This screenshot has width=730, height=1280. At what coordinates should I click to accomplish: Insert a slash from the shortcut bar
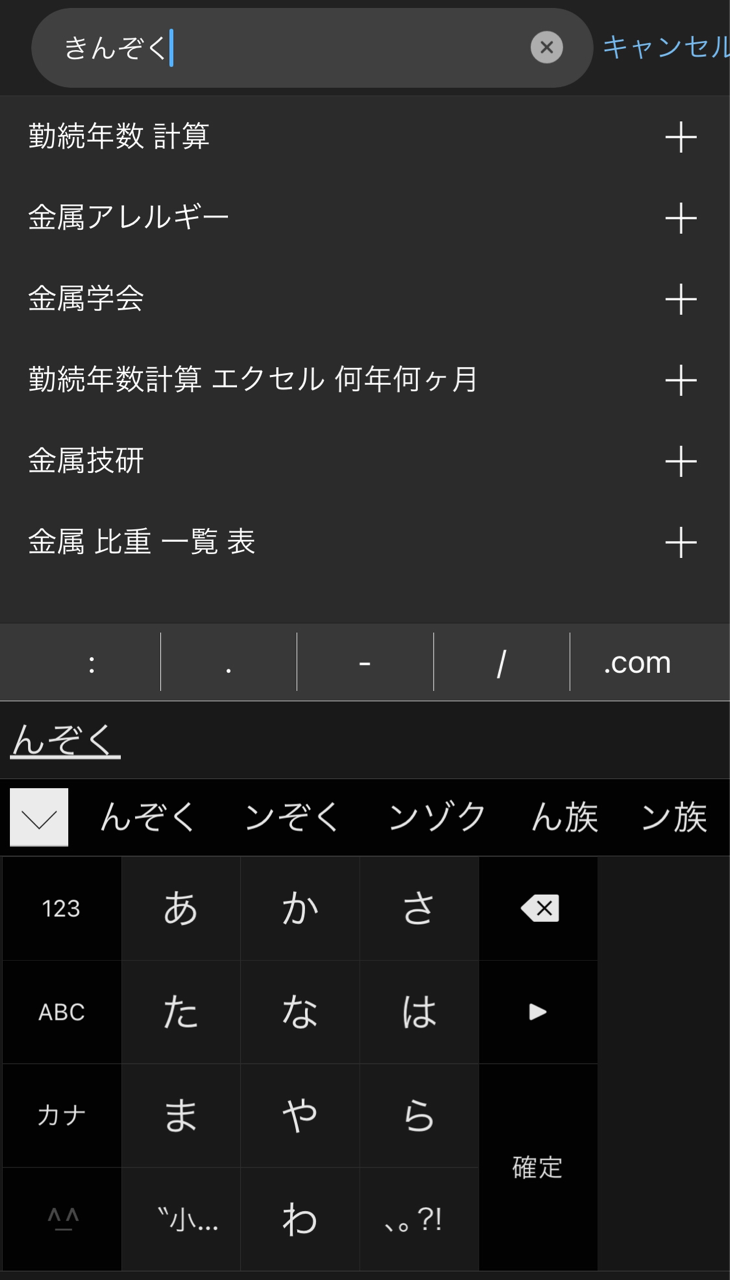coord(501,662)
